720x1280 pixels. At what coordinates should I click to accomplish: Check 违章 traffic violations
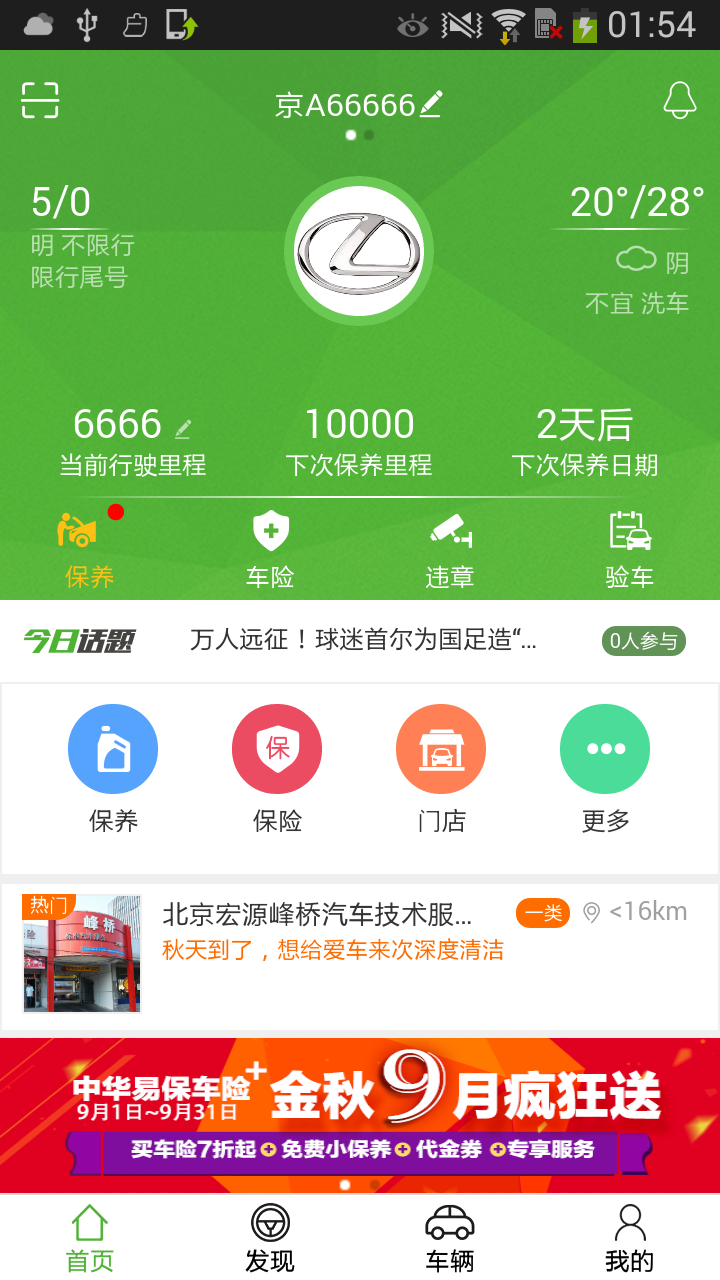(x=450, y=550)
